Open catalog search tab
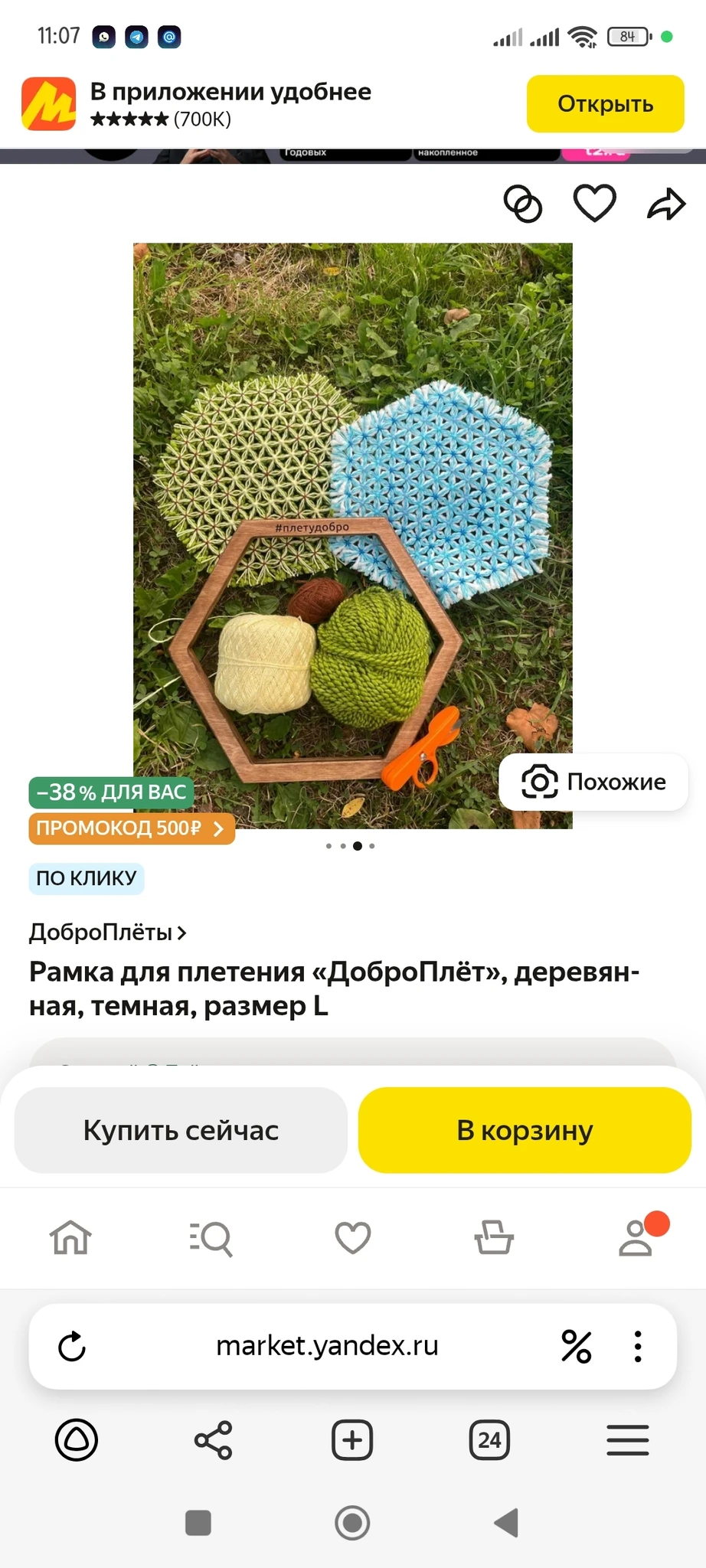Image resolution: width=706 pixels, height=1568 pixels. click(211, 1237)
